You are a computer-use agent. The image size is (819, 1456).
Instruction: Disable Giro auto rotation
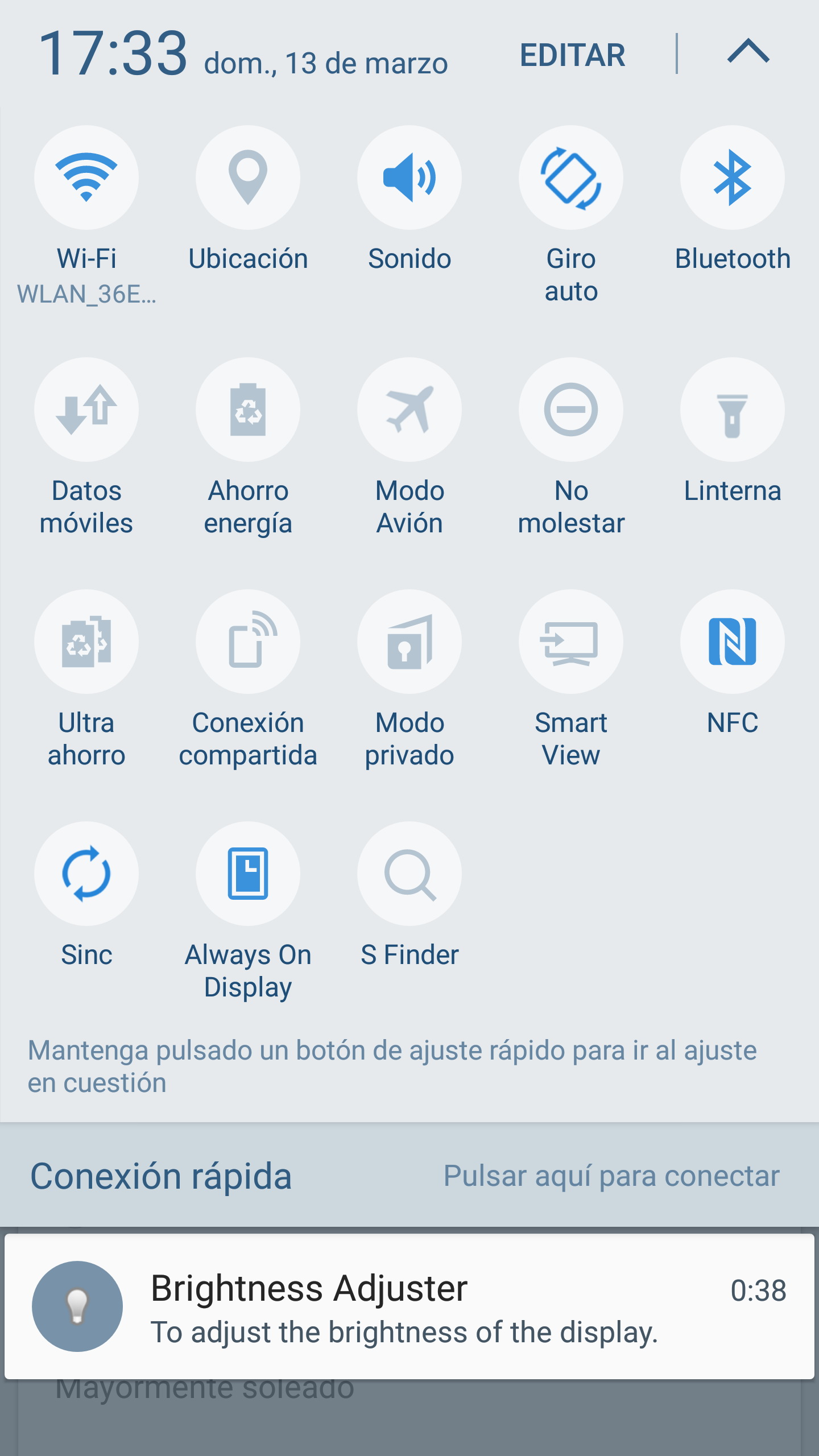(571, 177)
